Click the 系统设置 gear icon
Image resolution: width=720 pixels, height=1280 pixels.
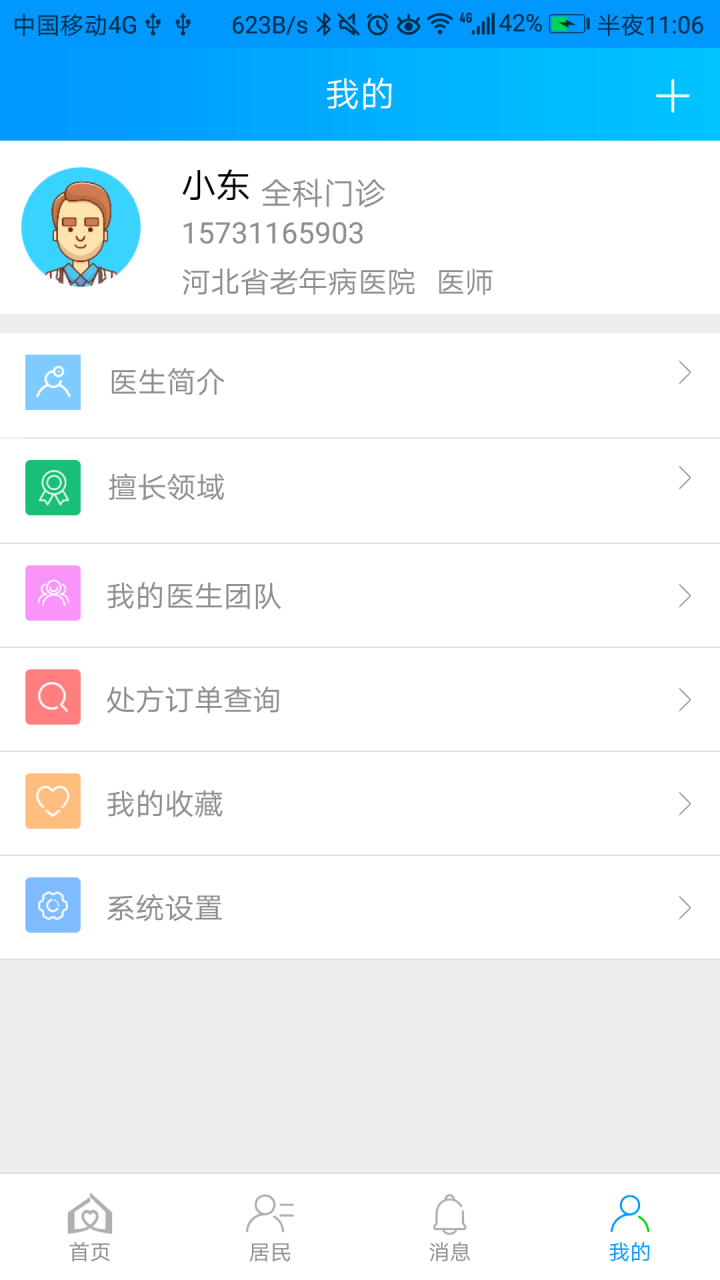pyautogui.click(x=52, y=905)
